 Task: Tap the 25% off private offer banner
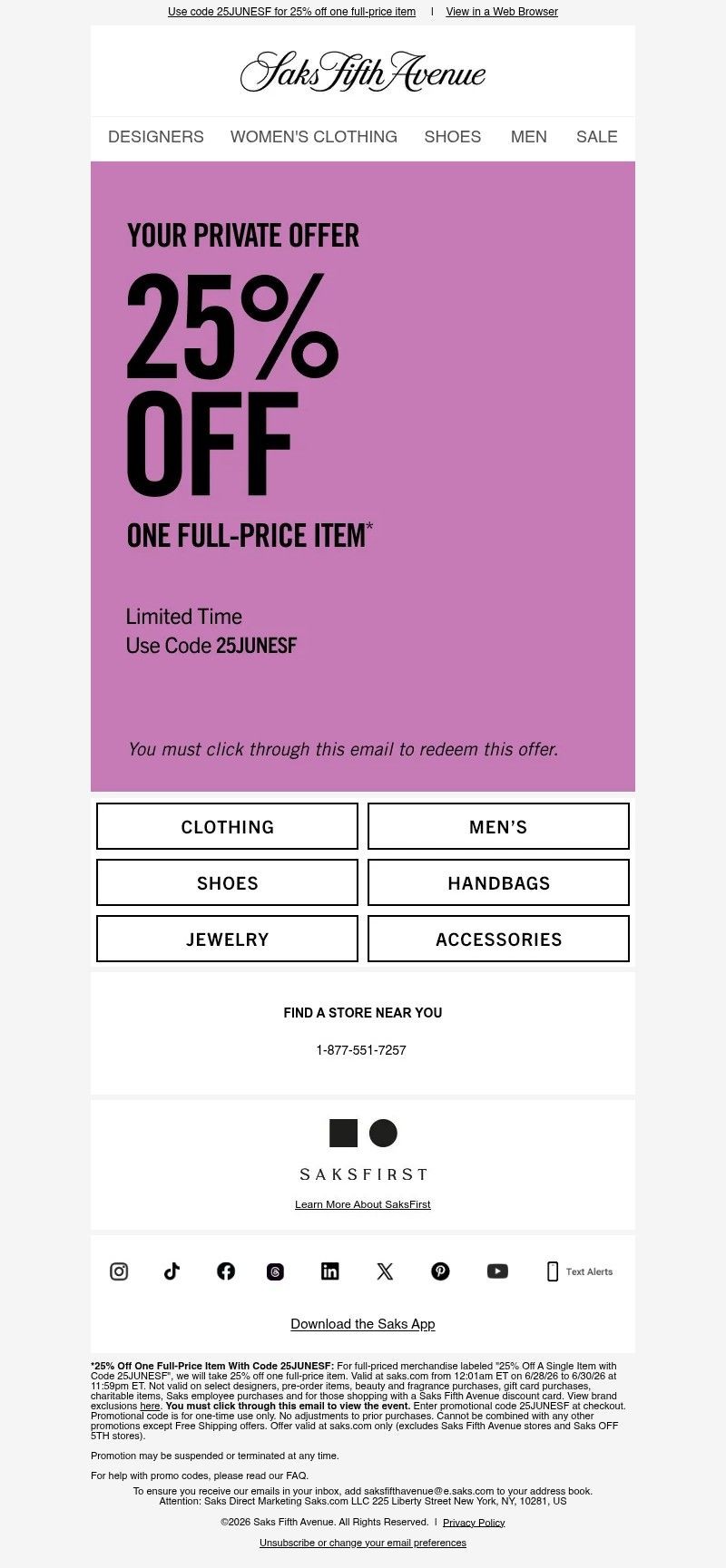(363, 476)
